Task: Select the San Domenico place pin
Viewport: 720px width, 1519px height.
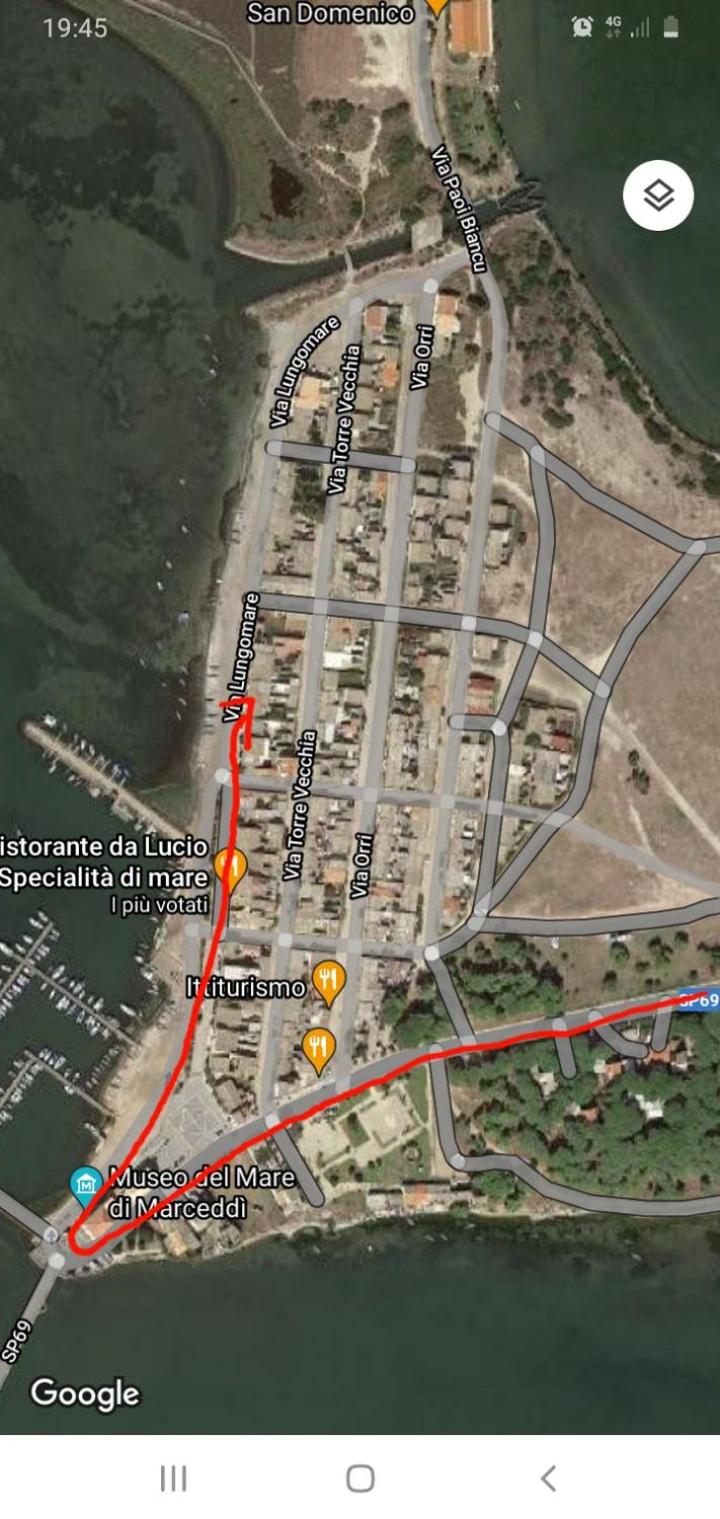Action: 436,8
